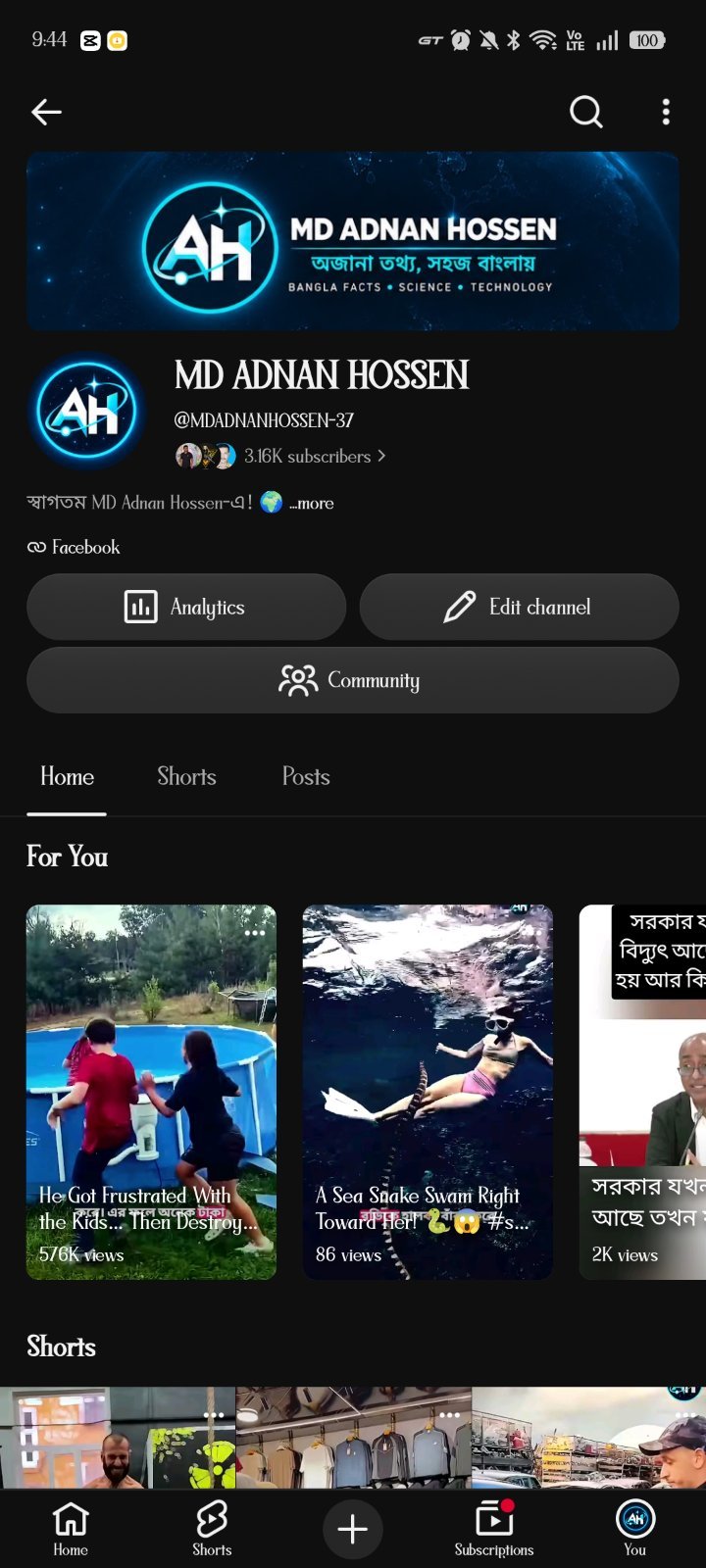Screen dimensions: 706x1568
Task: Select the Home channel tab
Action: click(67, 776)
